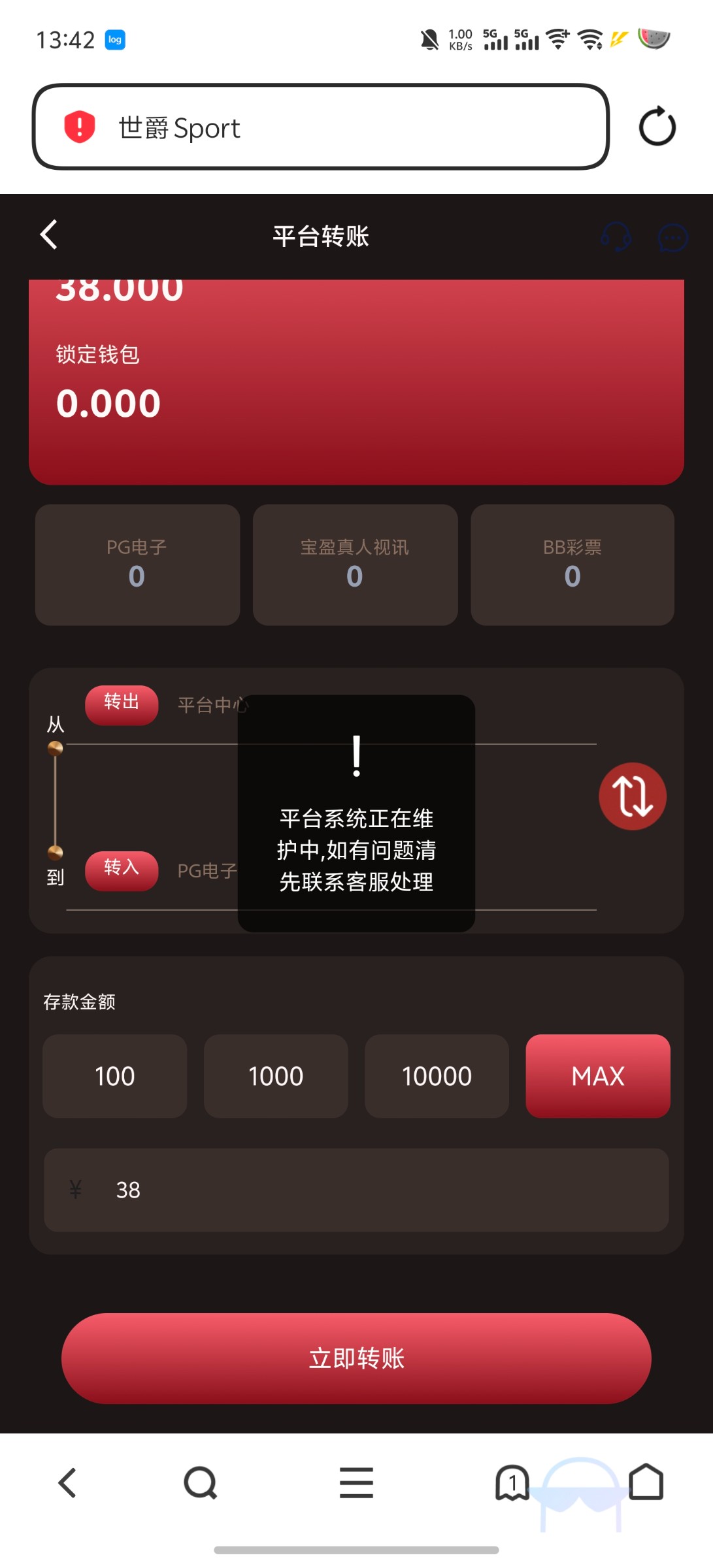Image resolution: width=713 pixels, height=1568 pixels.
Task: Go back from 平台转账 page
Action: click(x=50, y=235)
